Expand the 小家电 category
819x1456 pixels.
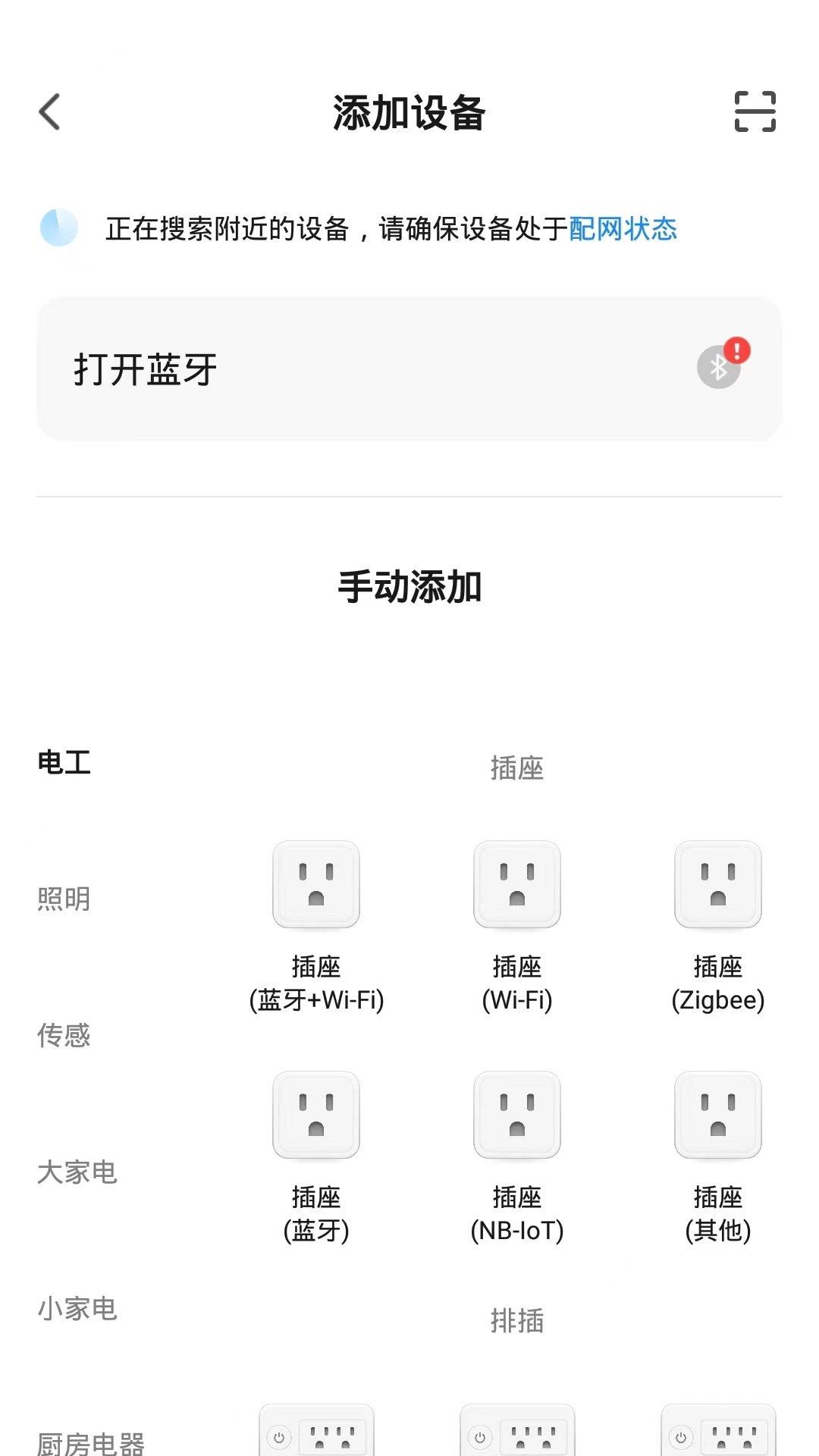(x=77, y=1308)
